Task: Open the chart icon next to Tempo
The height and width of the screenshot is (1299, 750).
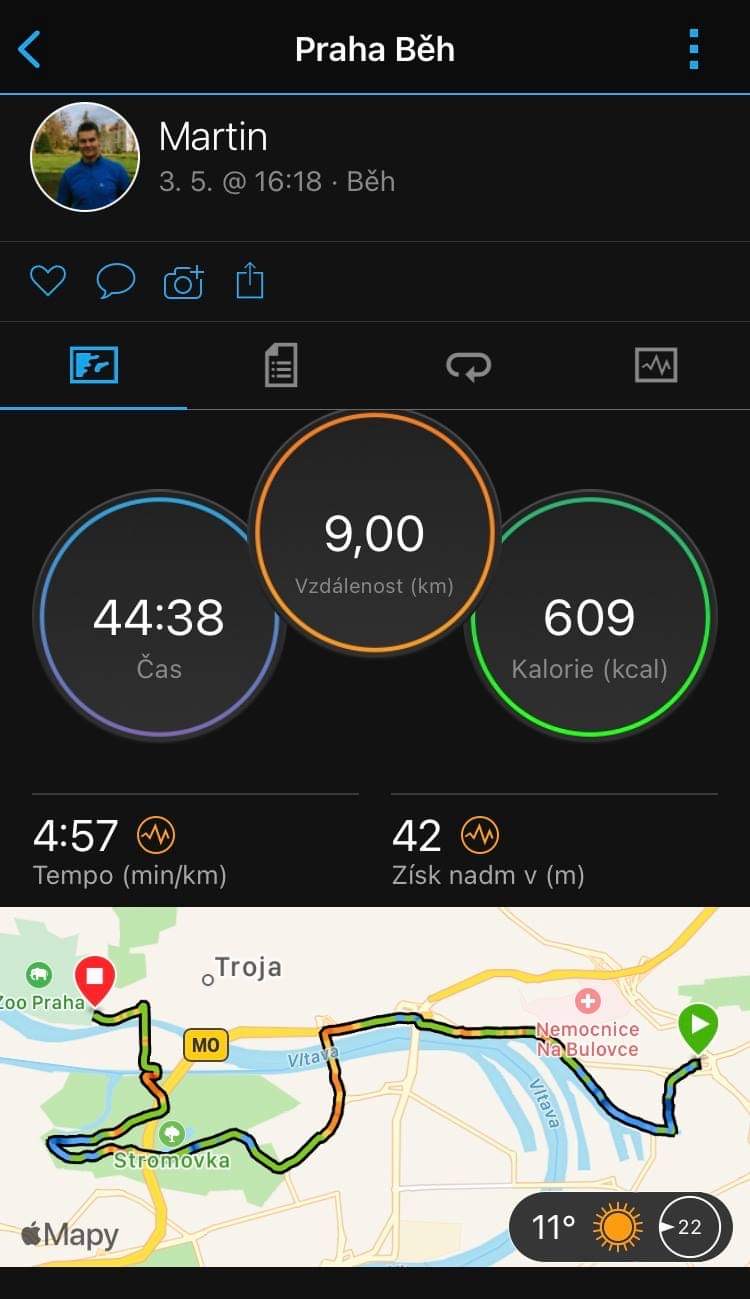Action: click(x=155, y=835)
